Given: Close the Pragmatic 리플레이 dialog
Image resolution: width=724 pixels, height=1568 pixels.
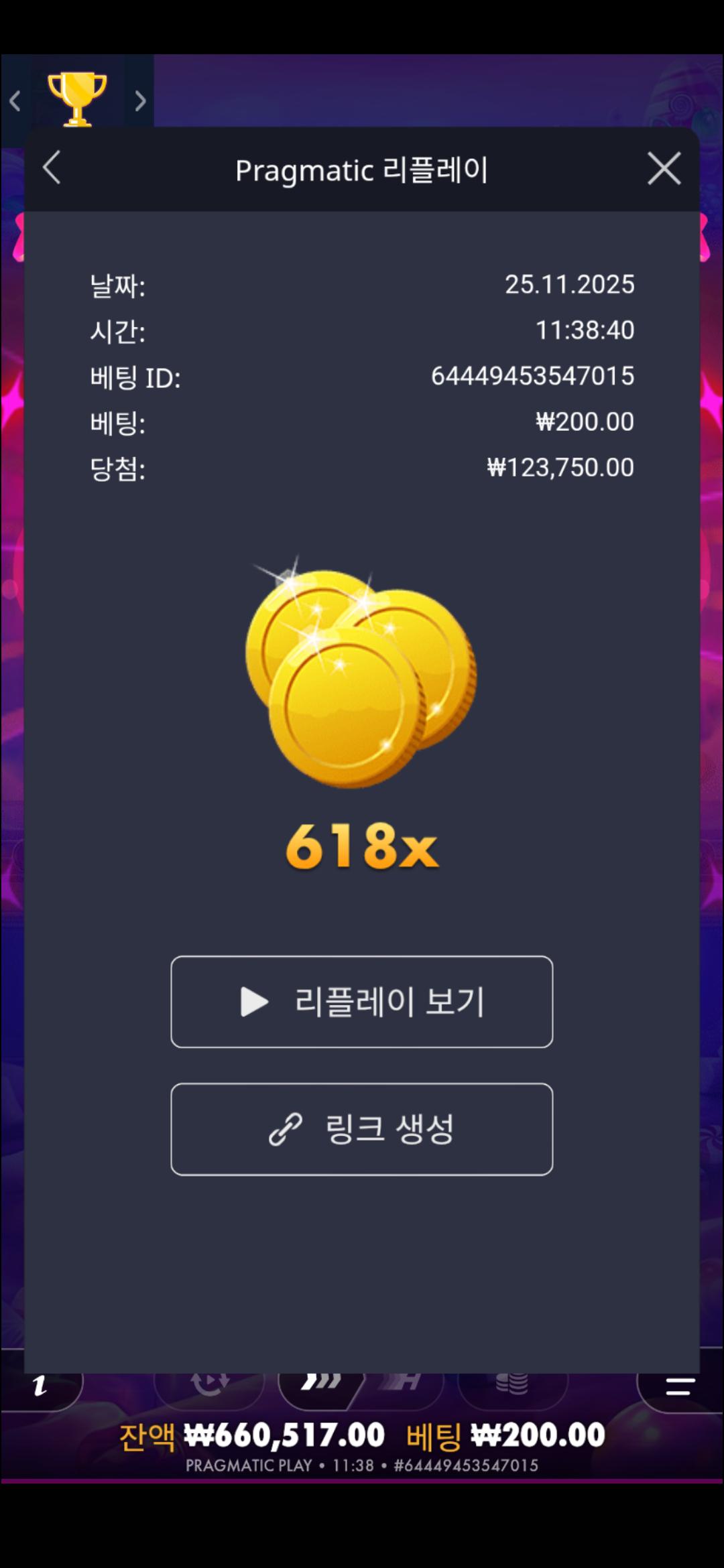Looking at the screenshot, I should [x=664, y=168].
